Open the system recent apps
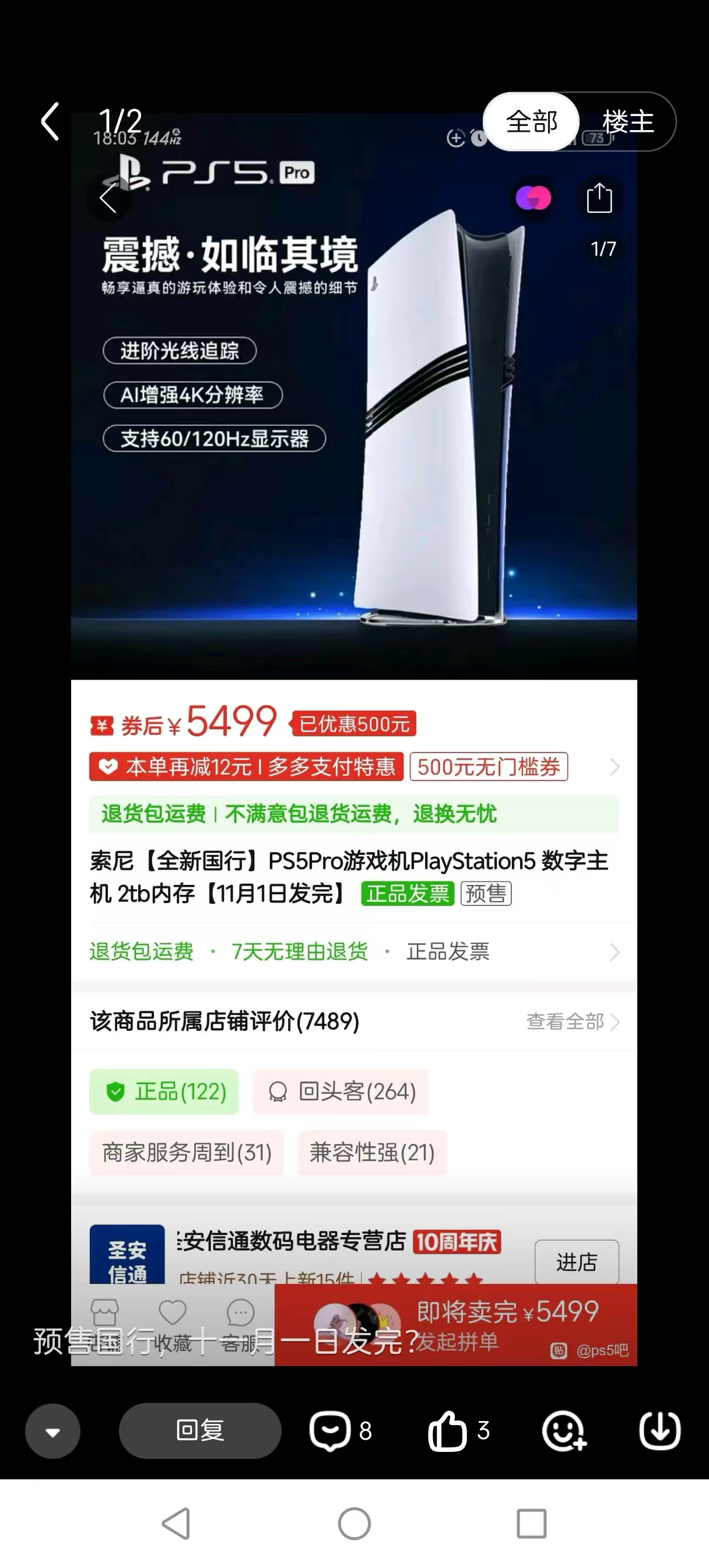This screenshot has width=709, height=1568. tap(531, 1524)
